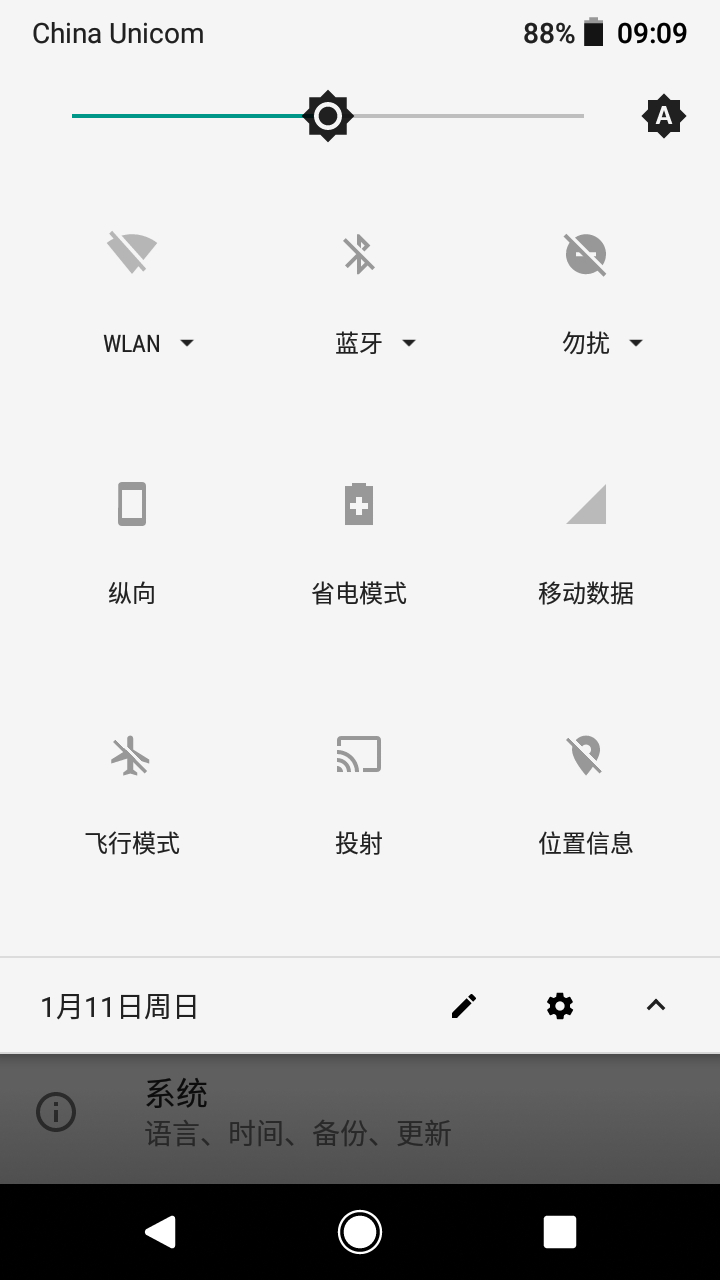
Task: Go back with the navigation bar
Action: [x=161, y=1232]
